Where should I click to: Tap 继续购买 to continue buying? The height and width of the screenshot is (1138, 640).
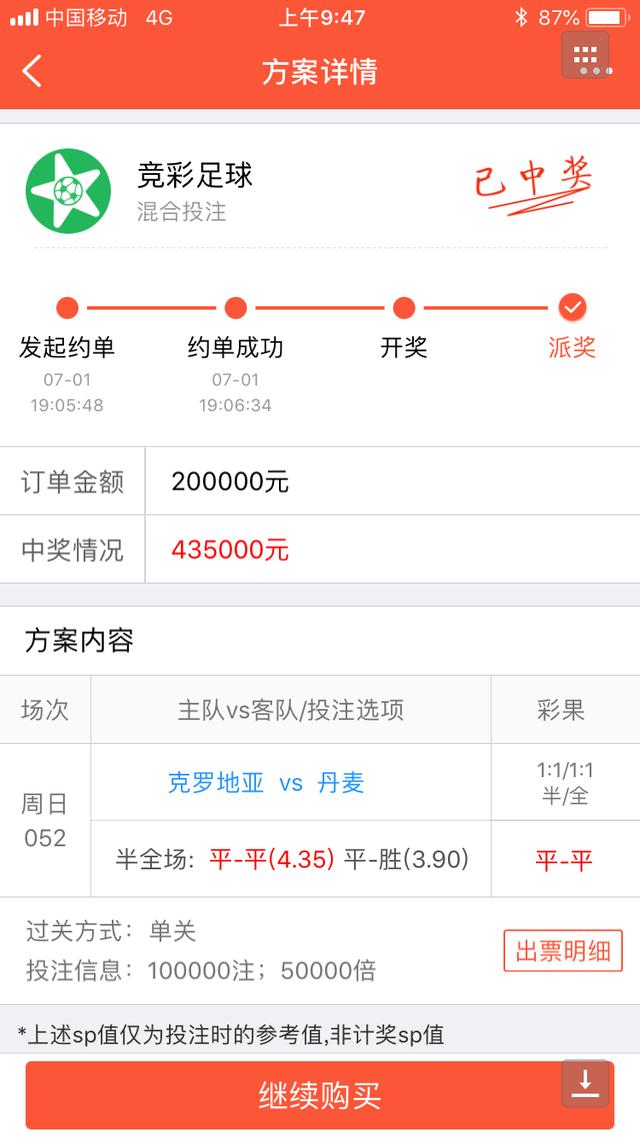coord(319,1095)
